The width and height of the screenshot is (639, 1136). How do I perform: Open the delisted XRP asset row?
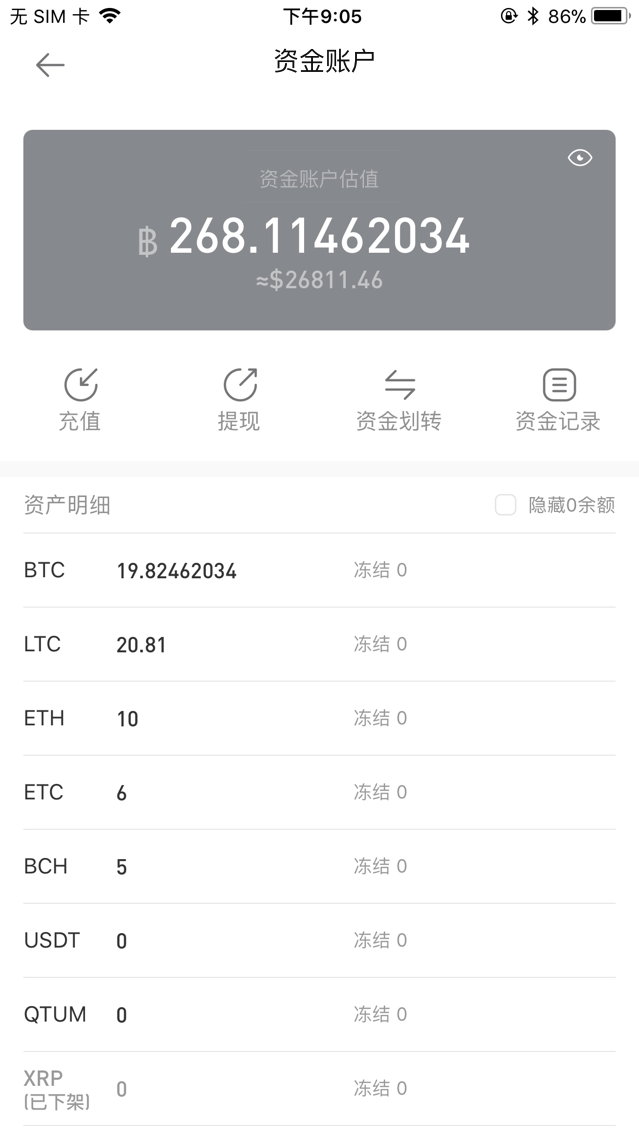[319, 1089]
